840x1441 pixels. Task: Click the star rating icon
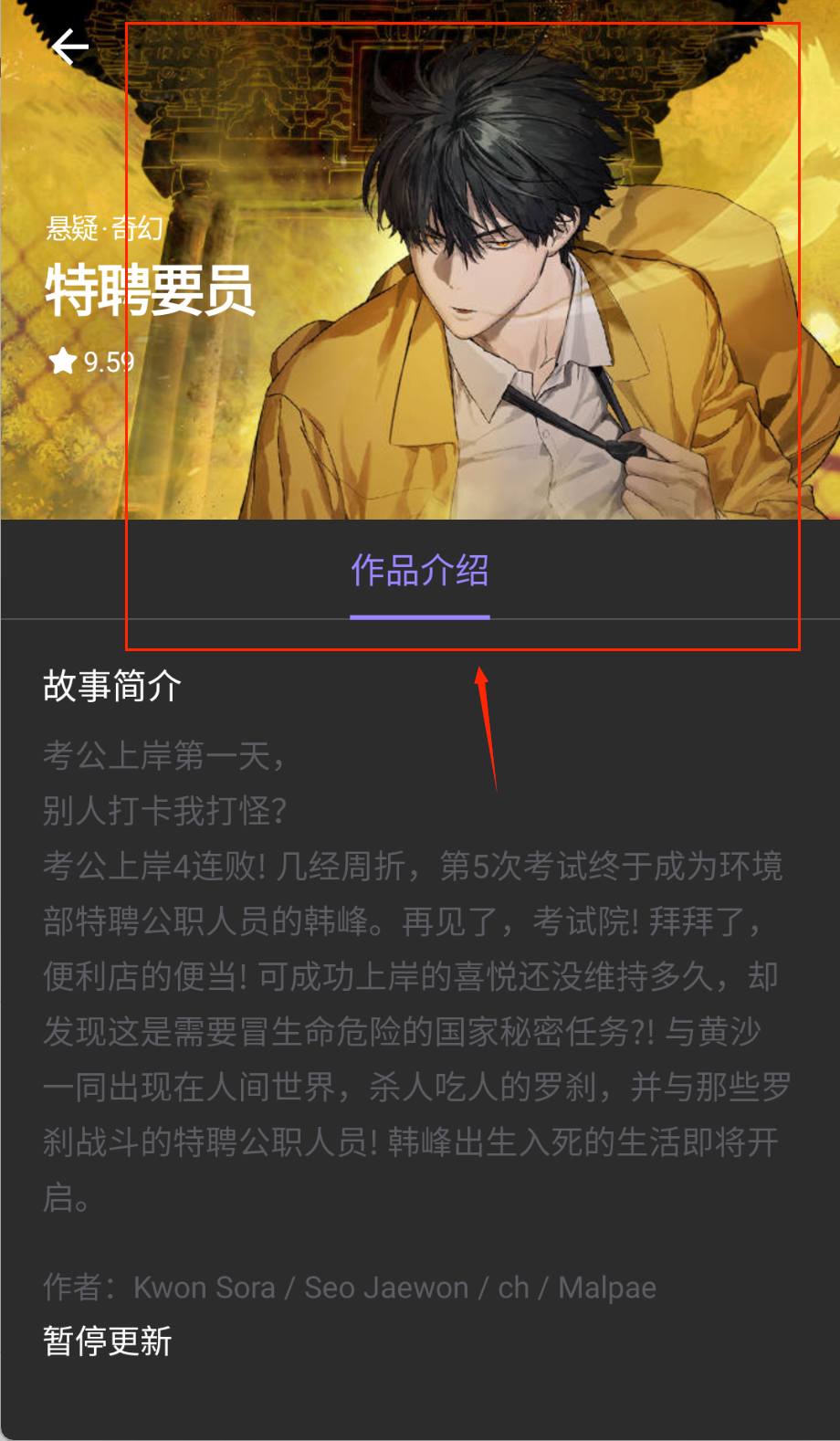click(61, 363)
